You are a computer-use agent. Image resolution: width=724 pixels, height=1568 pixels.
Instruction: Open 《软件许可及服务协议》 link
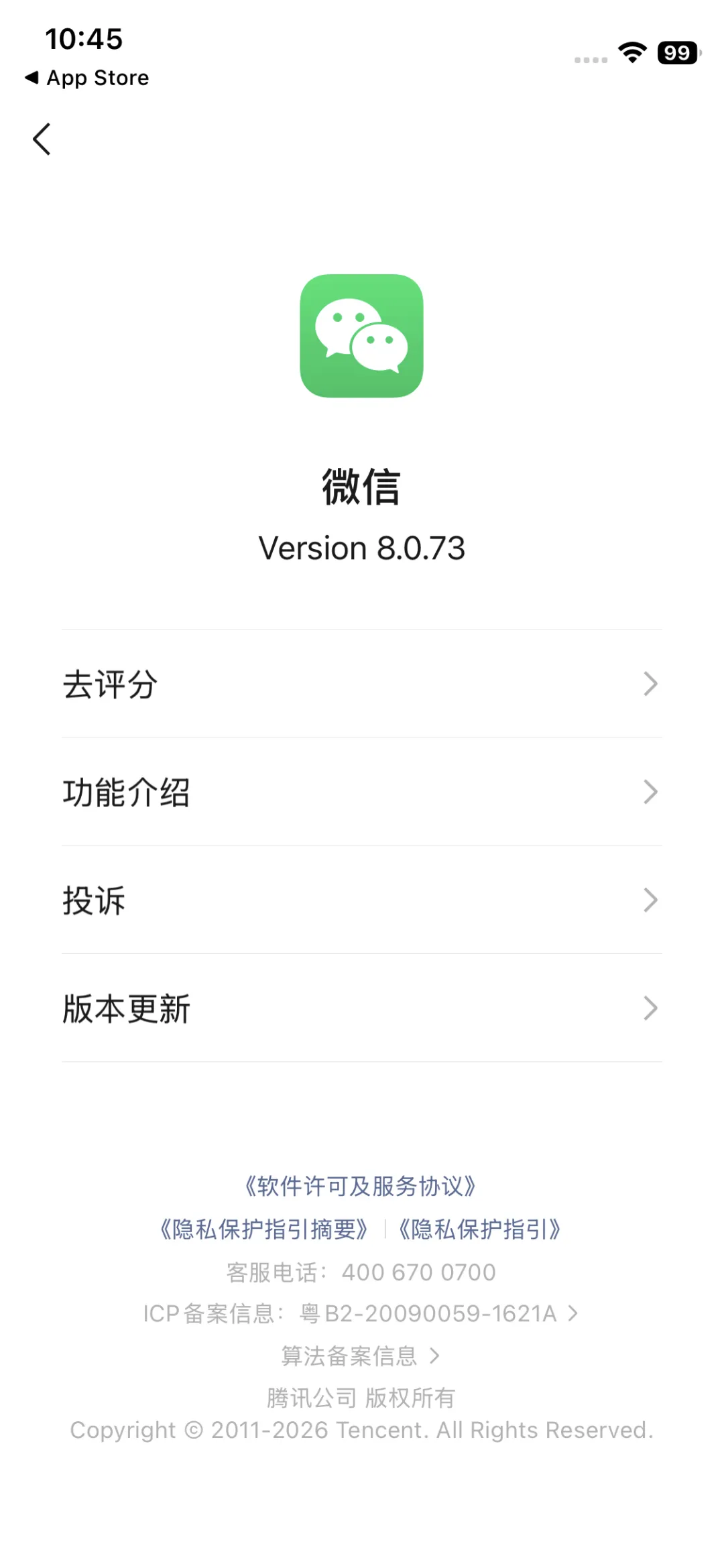[x=361, y=1186]
